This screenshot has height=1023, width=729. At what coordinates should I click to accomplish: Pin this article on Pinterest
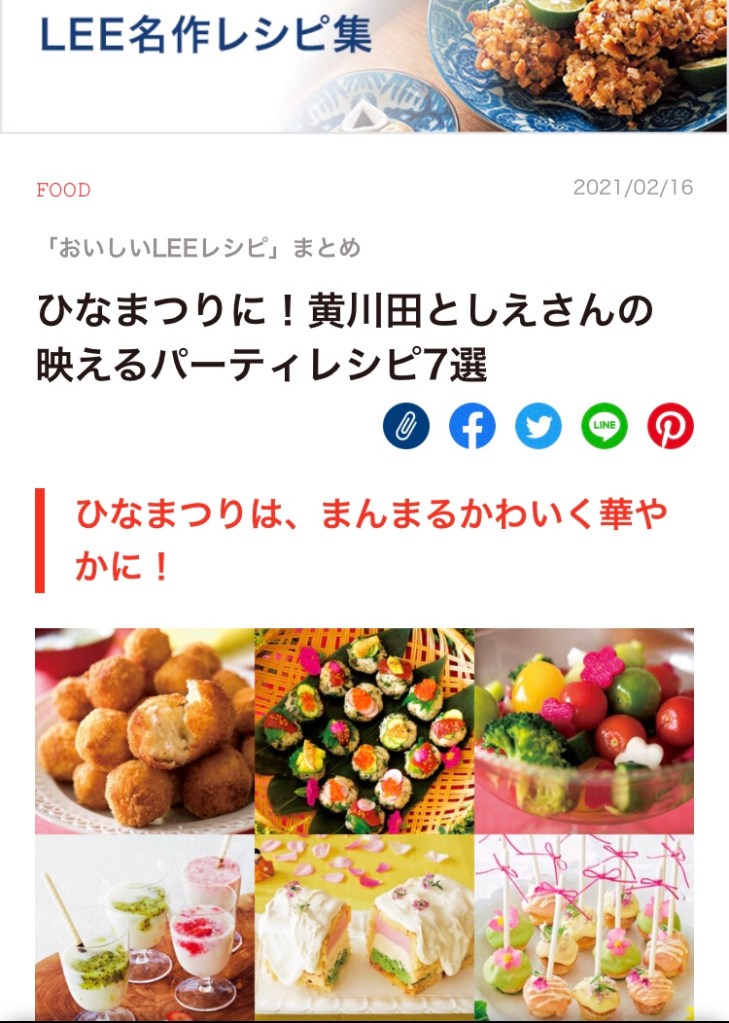tap(670, 428)
